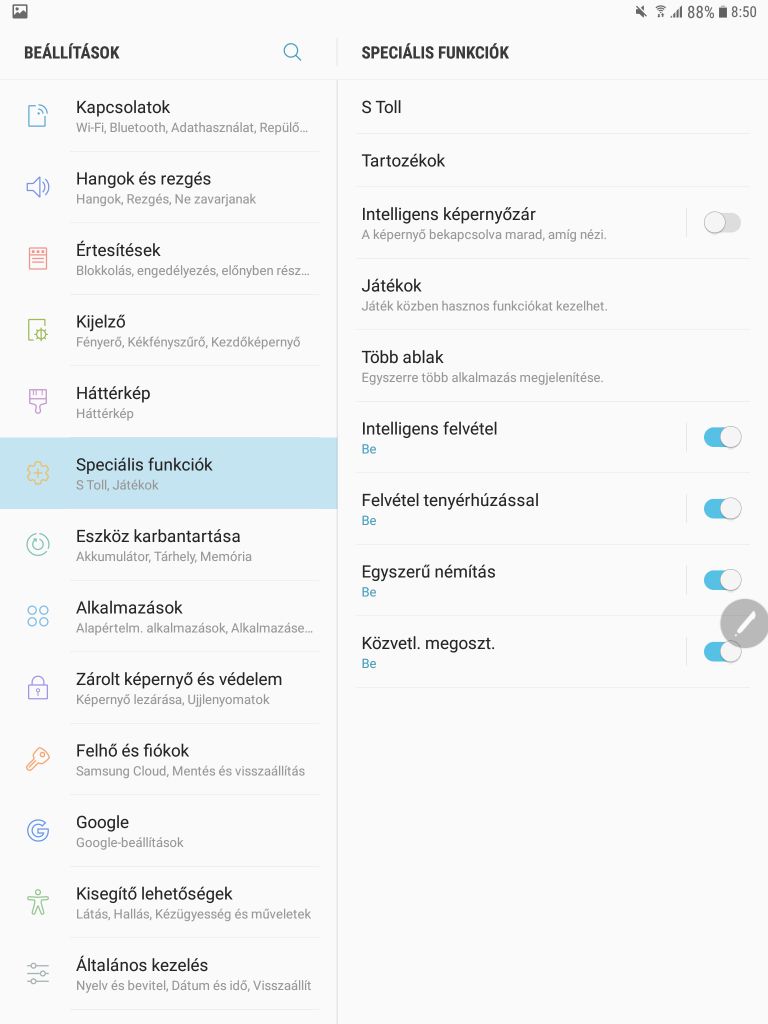
Task: Turn off Intelligens felvétel switch
Action: pos(722,437)
